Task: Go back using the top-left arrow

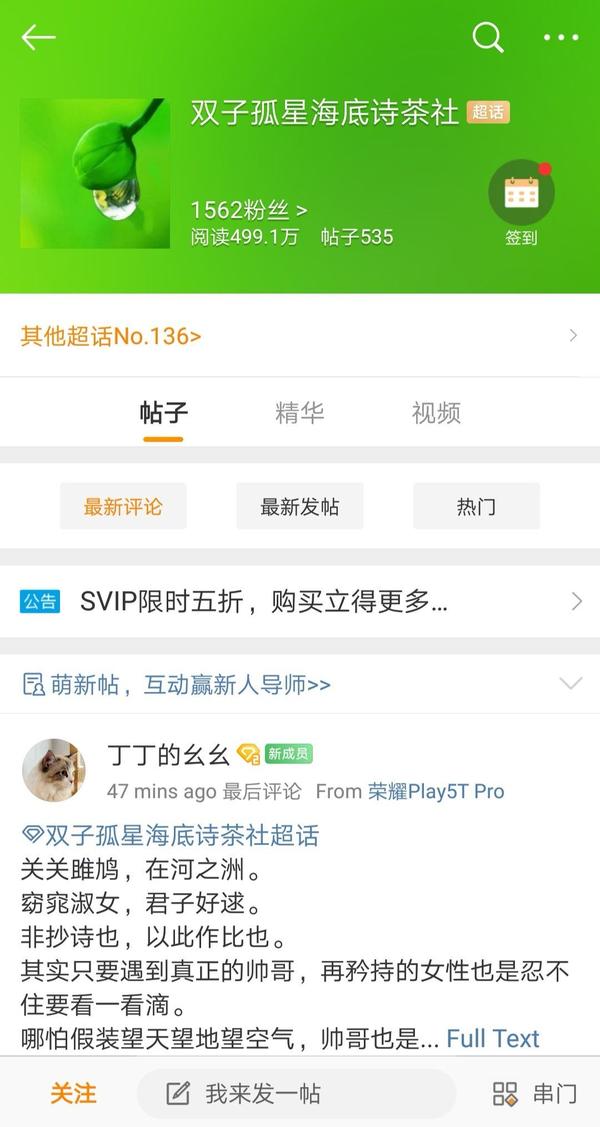Action: click(x=39, y=37)
